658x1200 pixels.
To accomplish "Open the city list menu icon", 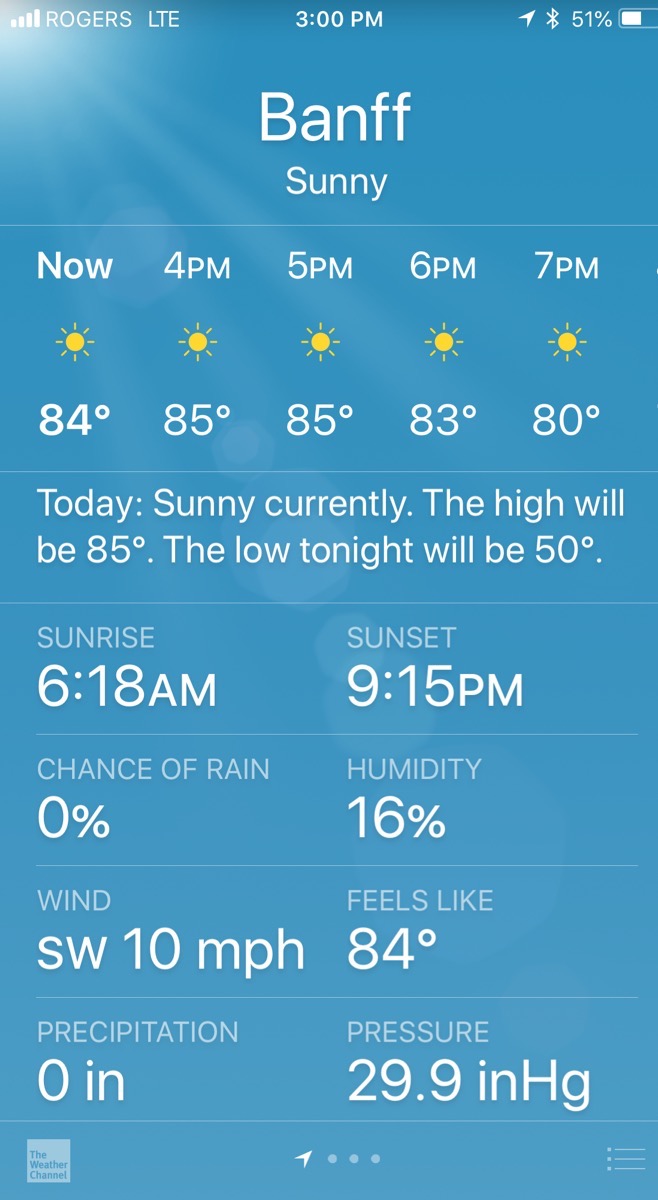I will coord(626,1159).
